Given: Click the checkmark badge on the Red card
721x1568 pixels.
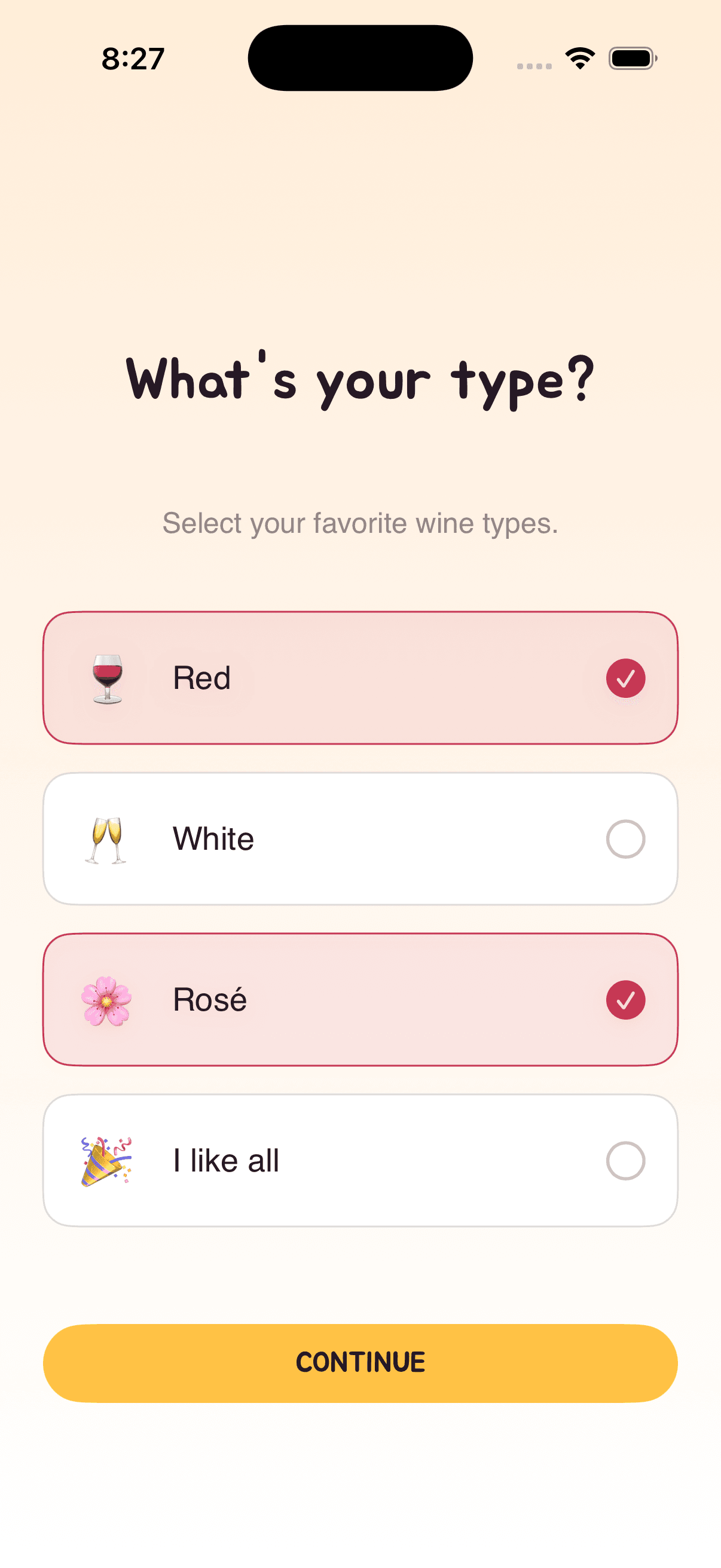Looking at the screenshot, I should pos(625,678).
